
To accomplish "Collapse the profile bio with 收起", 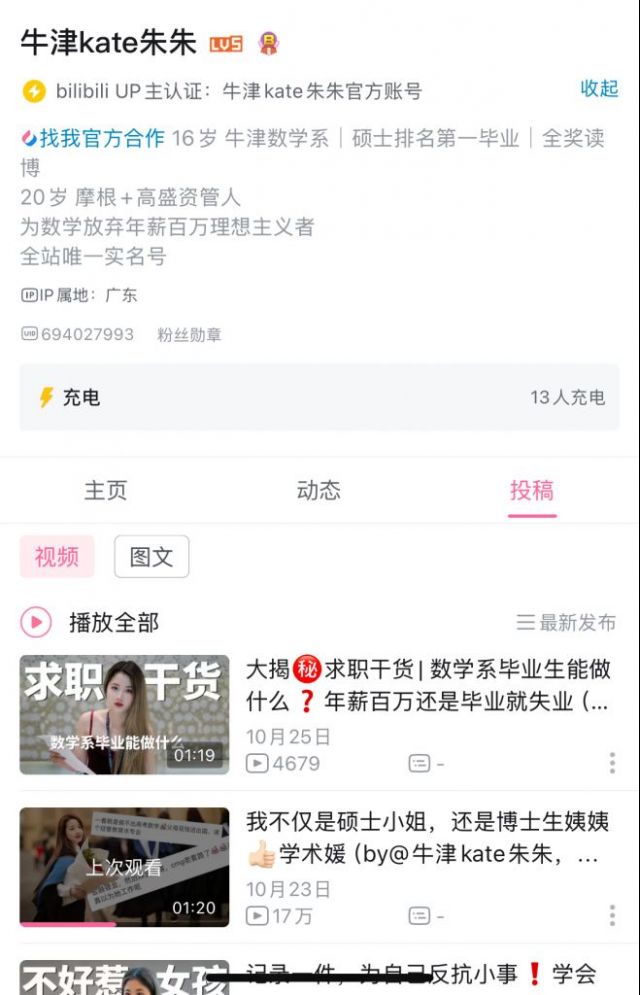I will tap(599, 88).
